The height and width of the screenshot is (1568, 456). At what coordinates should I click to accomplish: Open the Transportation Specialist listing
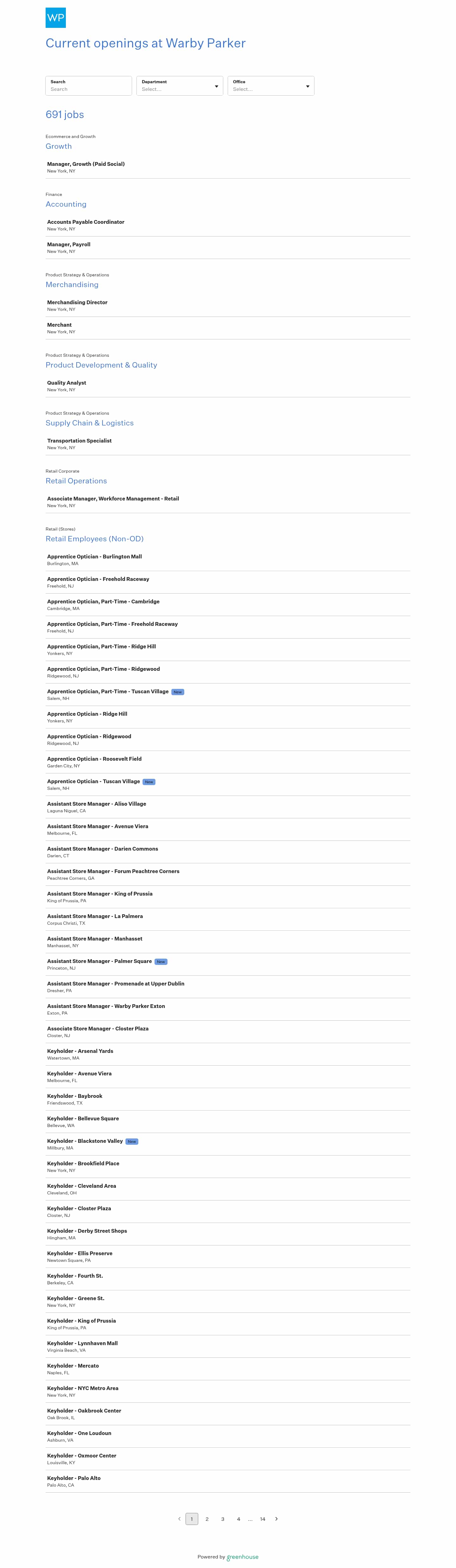[80, 441]
